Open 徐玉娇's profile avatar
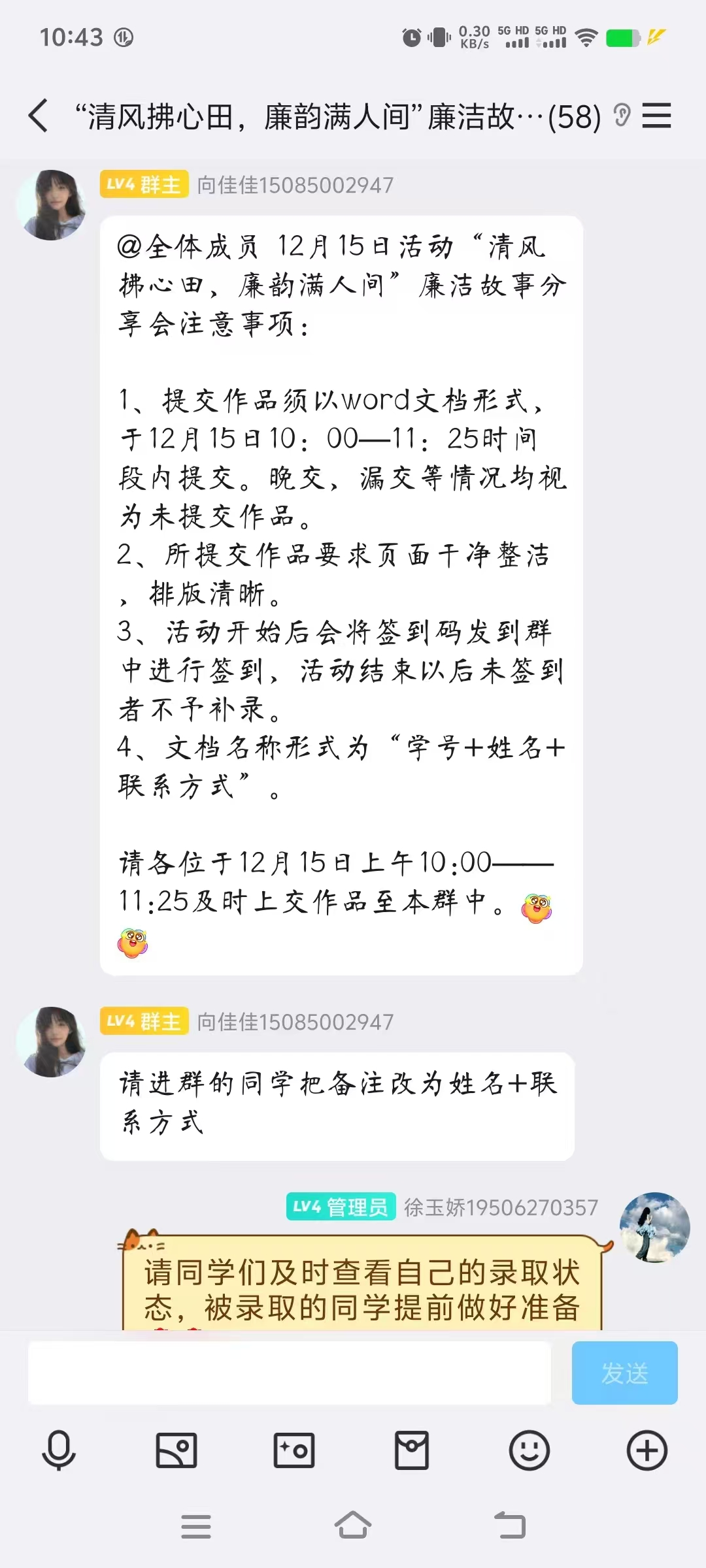 (654, 1228)
